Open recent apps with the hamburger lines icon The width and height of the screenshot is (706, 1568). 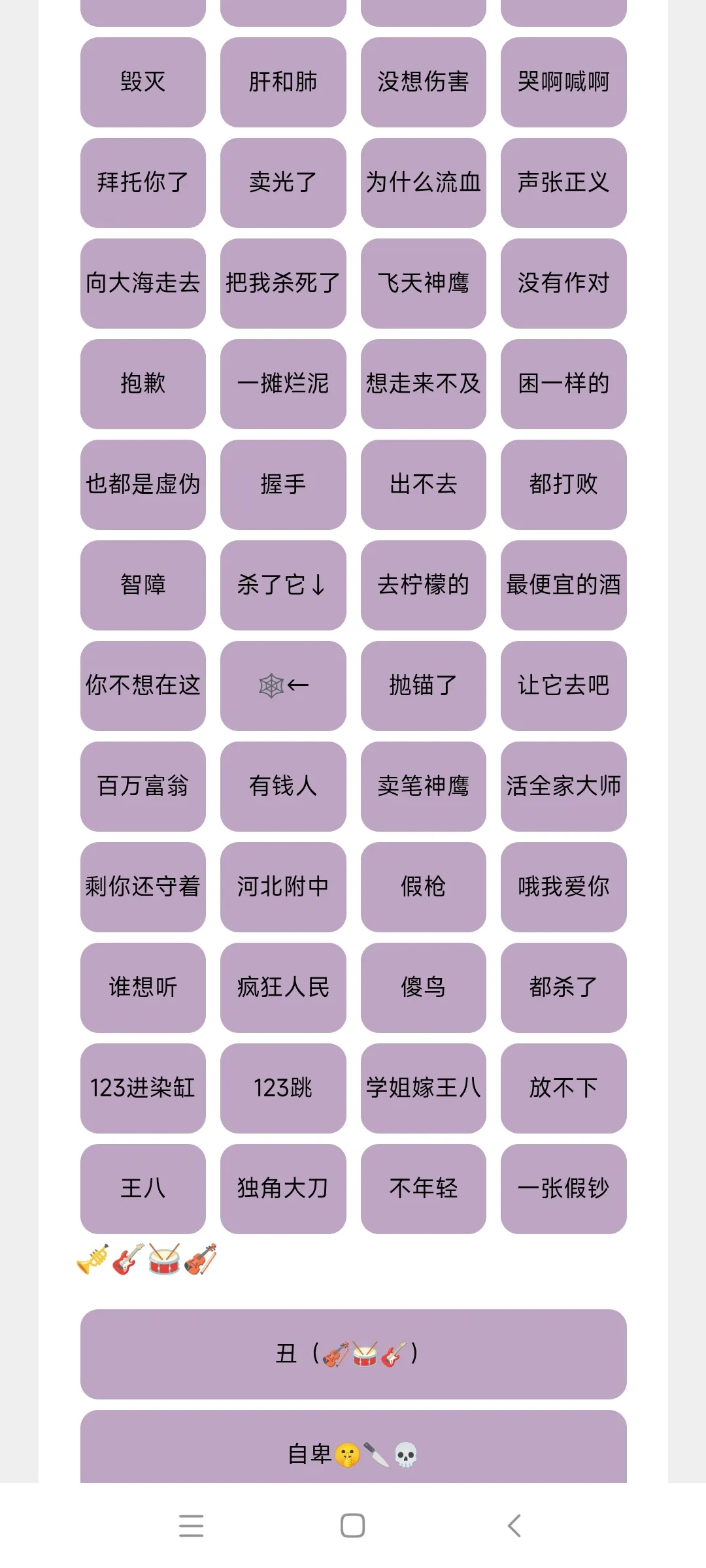191,1526
